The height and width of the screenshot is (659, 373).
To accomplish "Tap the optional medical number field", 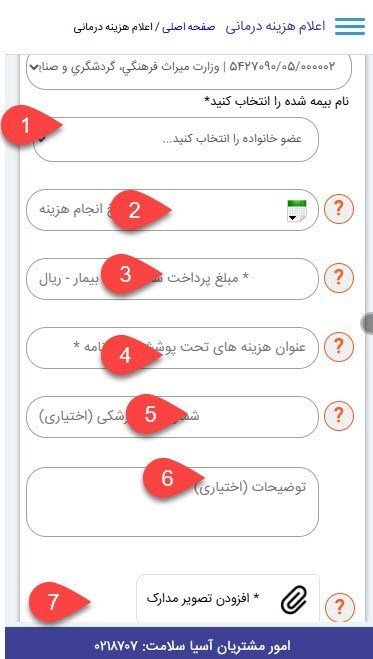I will pyautogui.click(x=172, y=417).
